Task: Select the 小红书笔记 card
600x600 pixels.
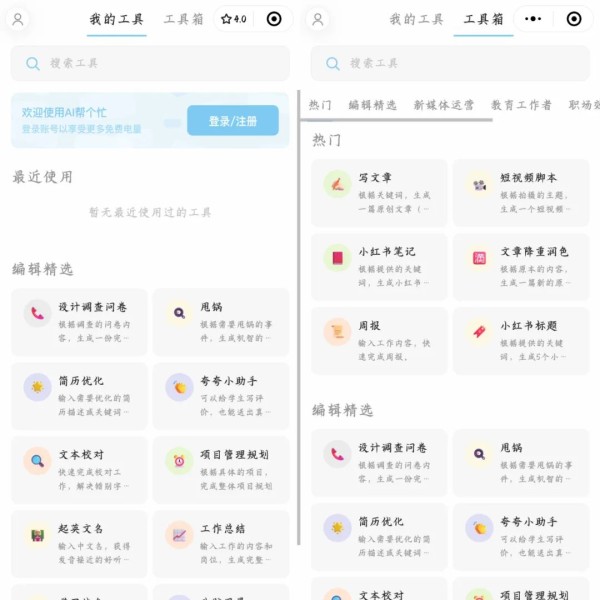Action: click(x=379, y=266)
